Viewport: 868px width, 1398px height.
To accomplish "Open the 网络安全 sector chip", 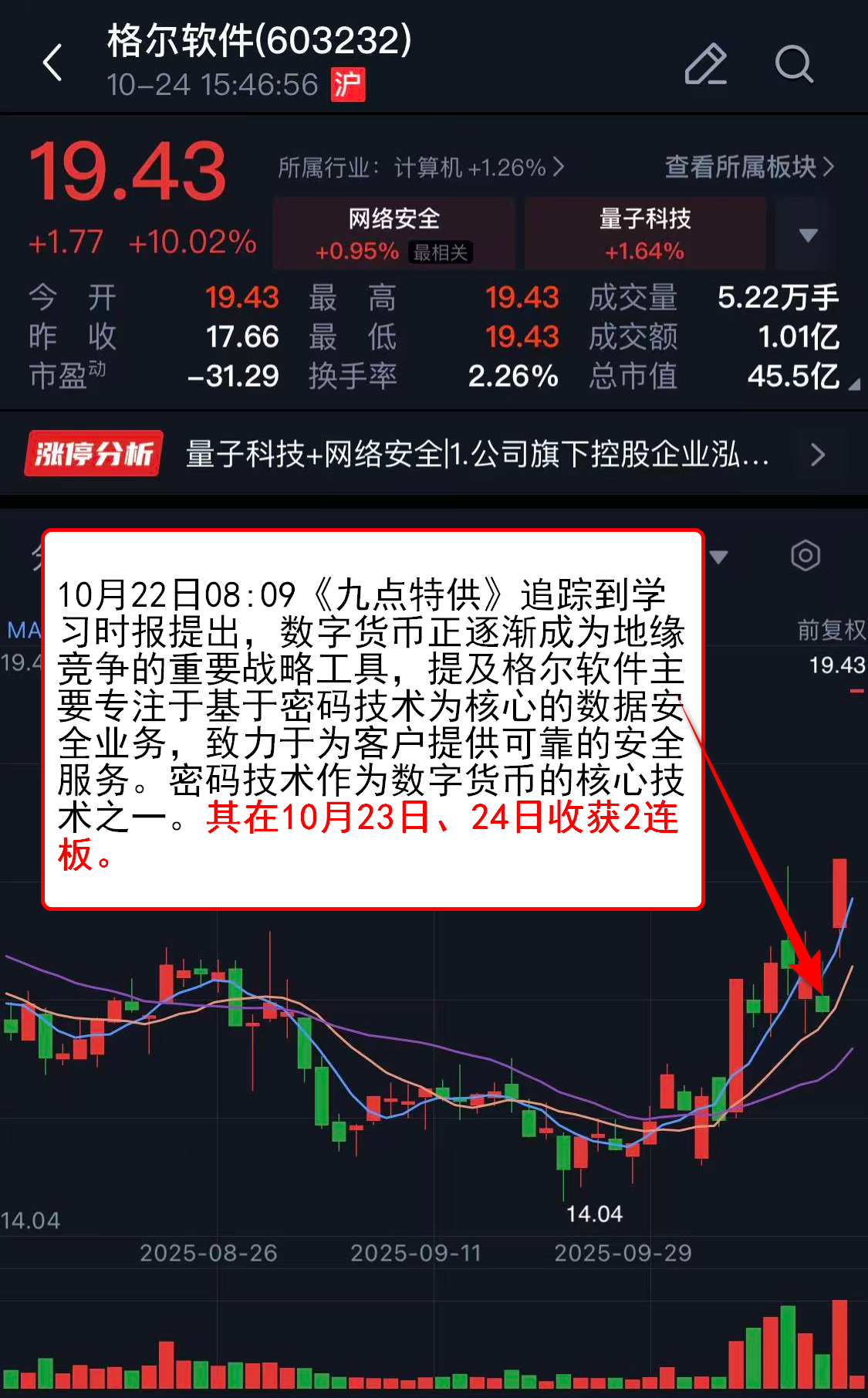I will (x=393, y=233).
